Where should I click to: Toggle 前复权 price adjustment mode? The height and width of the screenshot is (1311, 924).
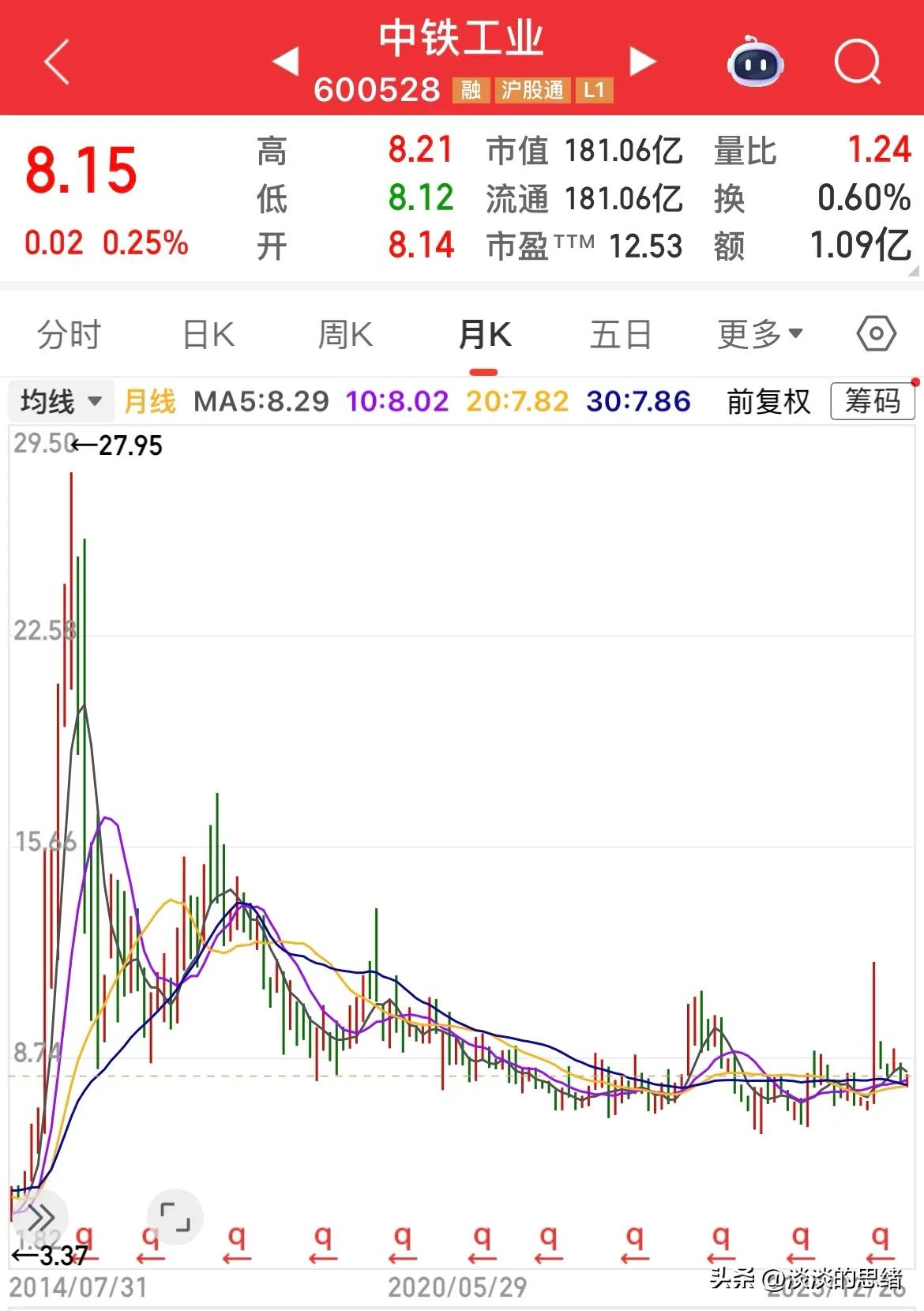tap(768, 401)
